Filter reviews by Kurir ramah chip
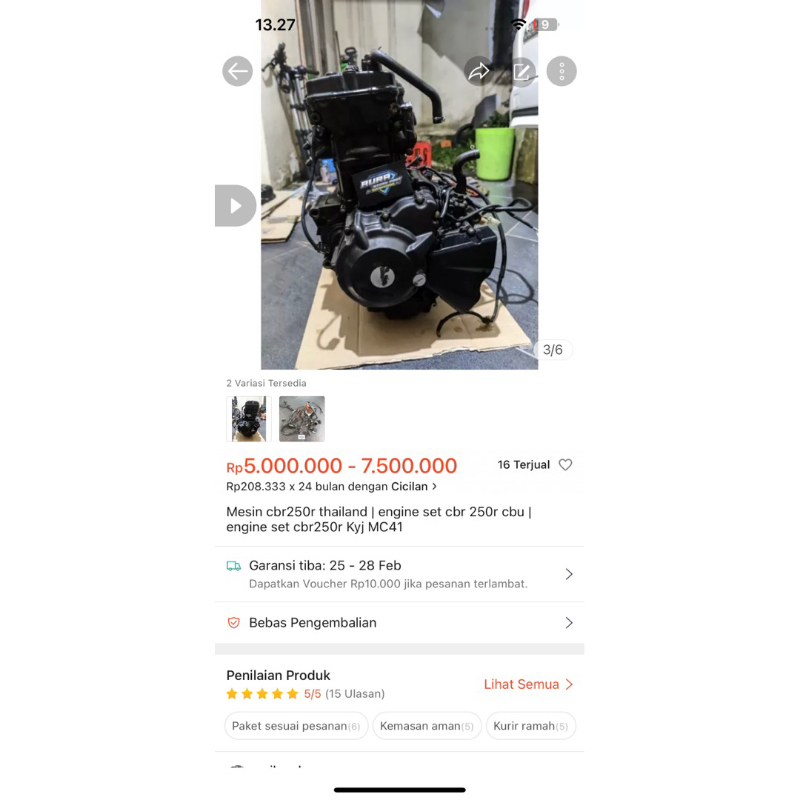This screenshot has height=800, width=800. [531, 726]
